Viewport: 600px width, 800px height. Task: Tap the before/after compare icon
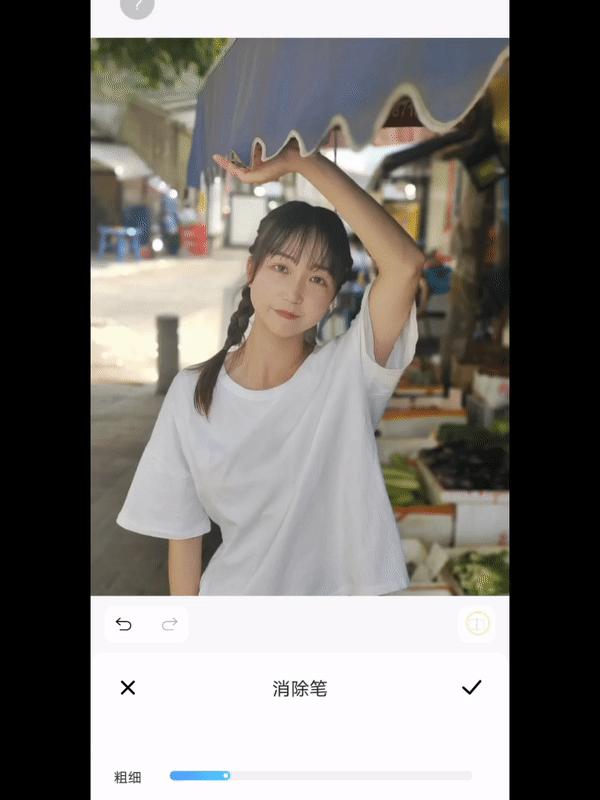point(476,624)
